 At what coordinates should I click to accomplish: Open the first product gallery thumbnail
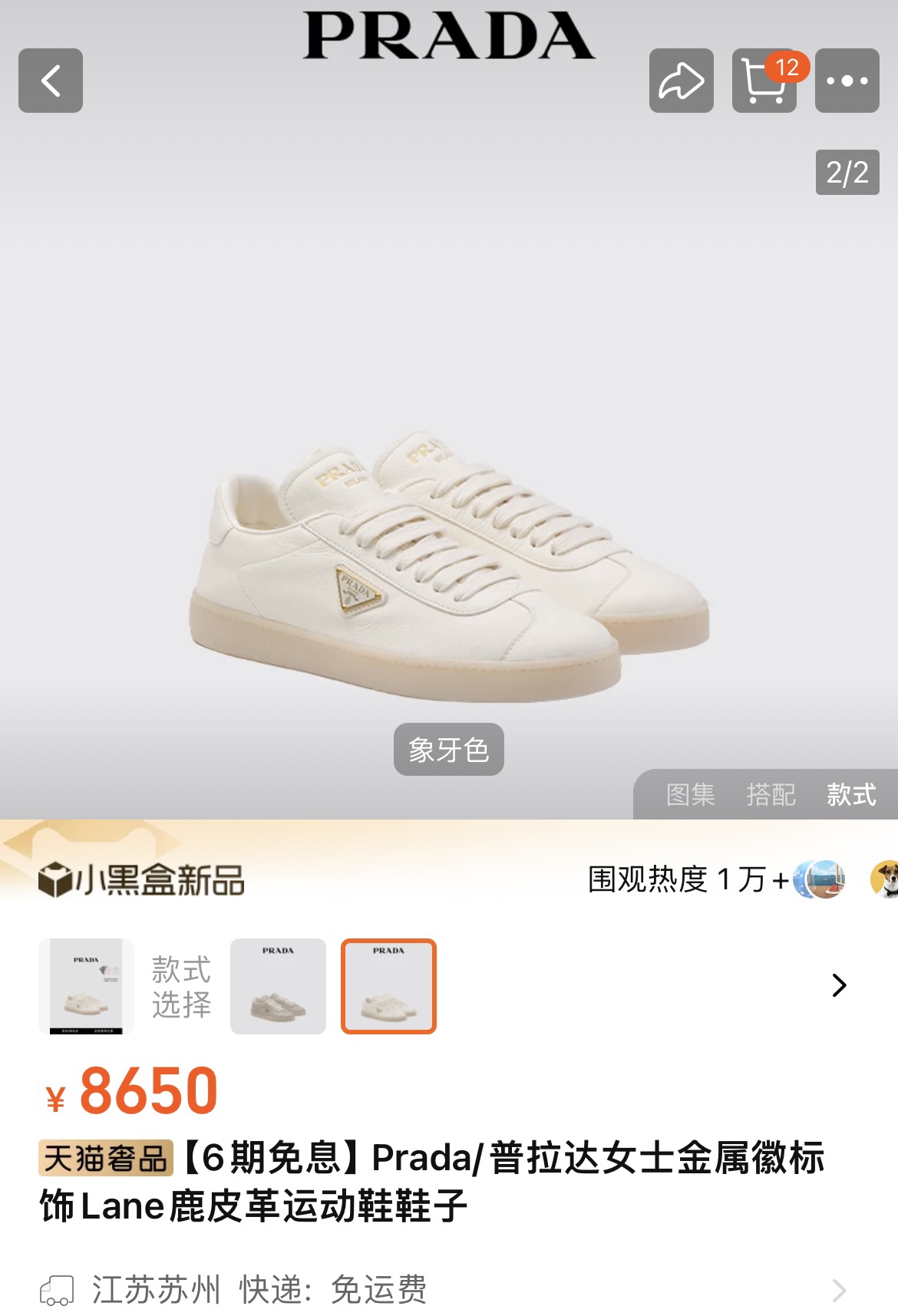(x=86, y=986)
